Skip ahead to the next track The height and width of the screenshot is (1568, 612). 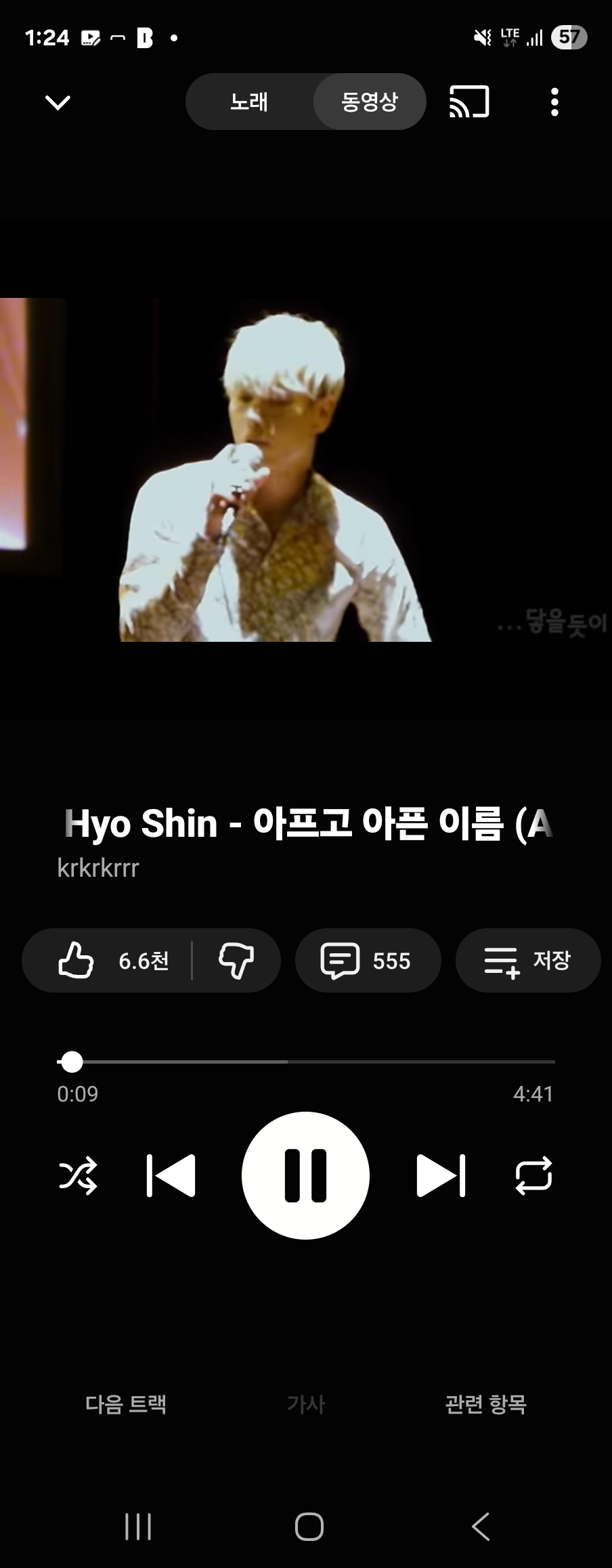click(x=441, y=1176)
